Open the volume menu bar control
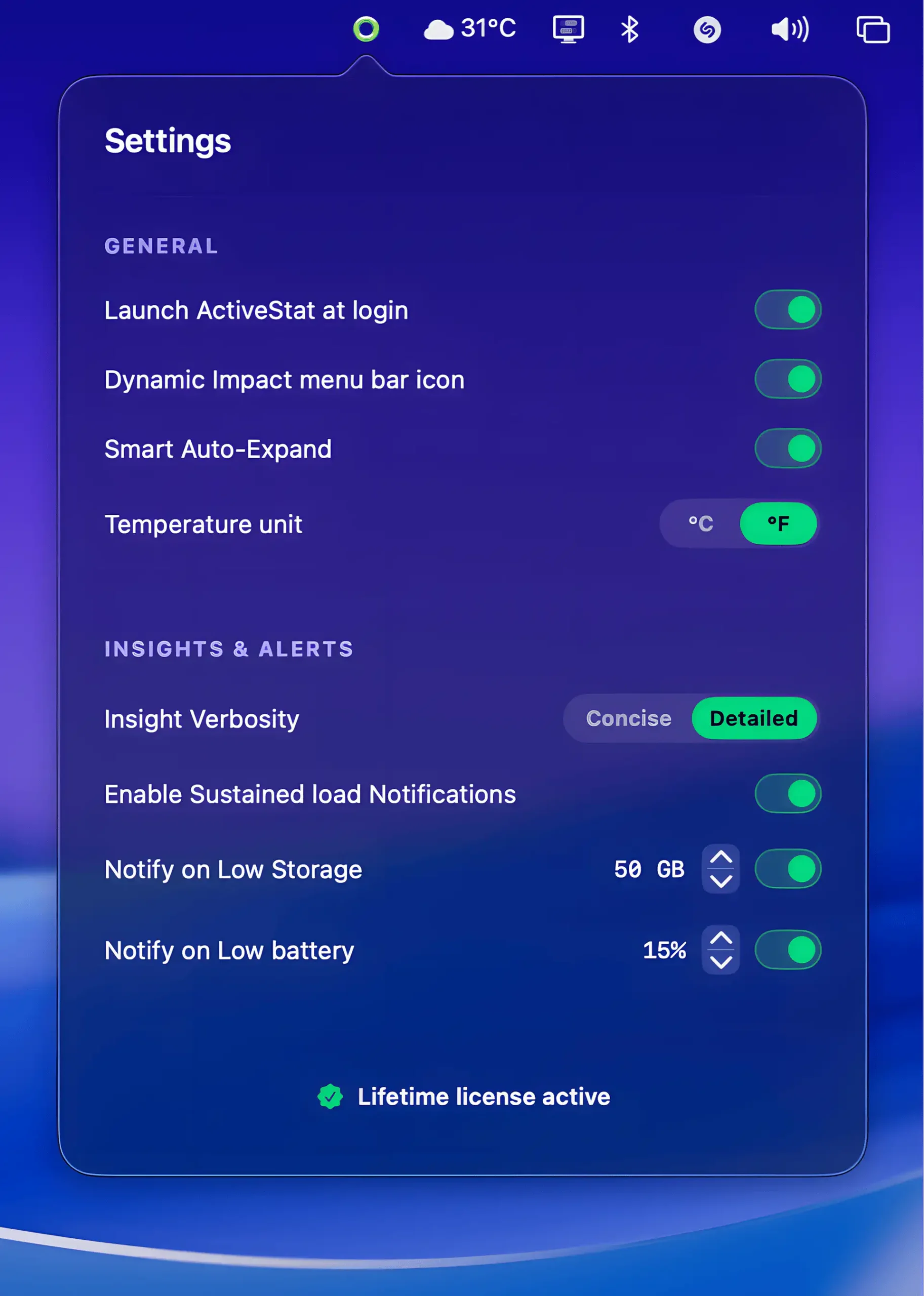 (x=790, y=29)
